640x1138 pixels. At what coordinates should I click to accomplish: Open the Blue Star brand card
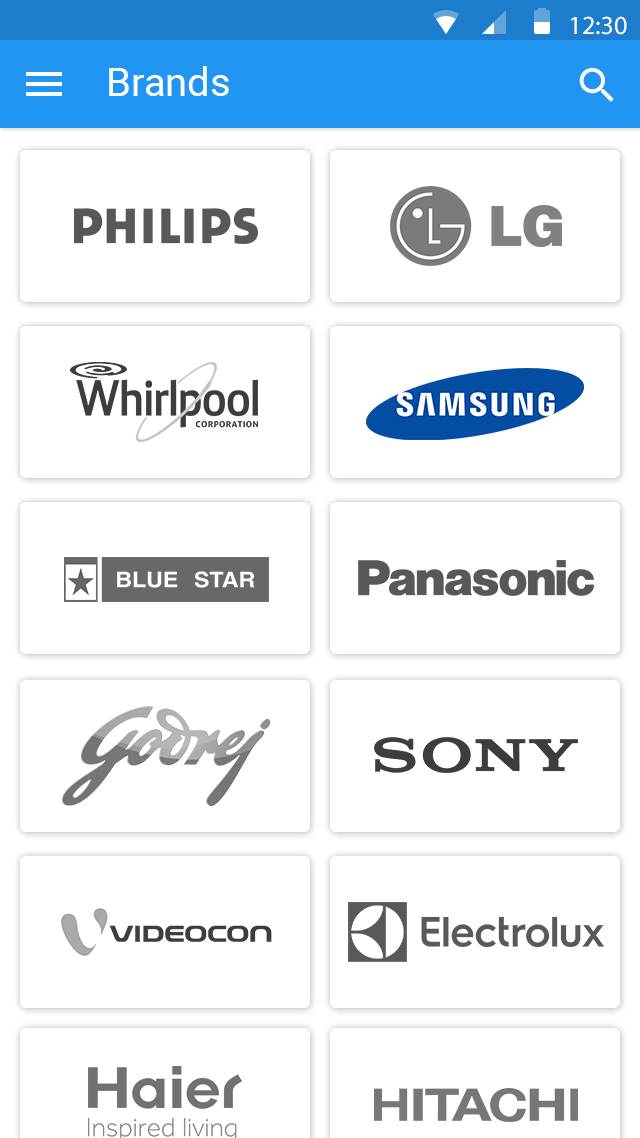click(165, 578)
